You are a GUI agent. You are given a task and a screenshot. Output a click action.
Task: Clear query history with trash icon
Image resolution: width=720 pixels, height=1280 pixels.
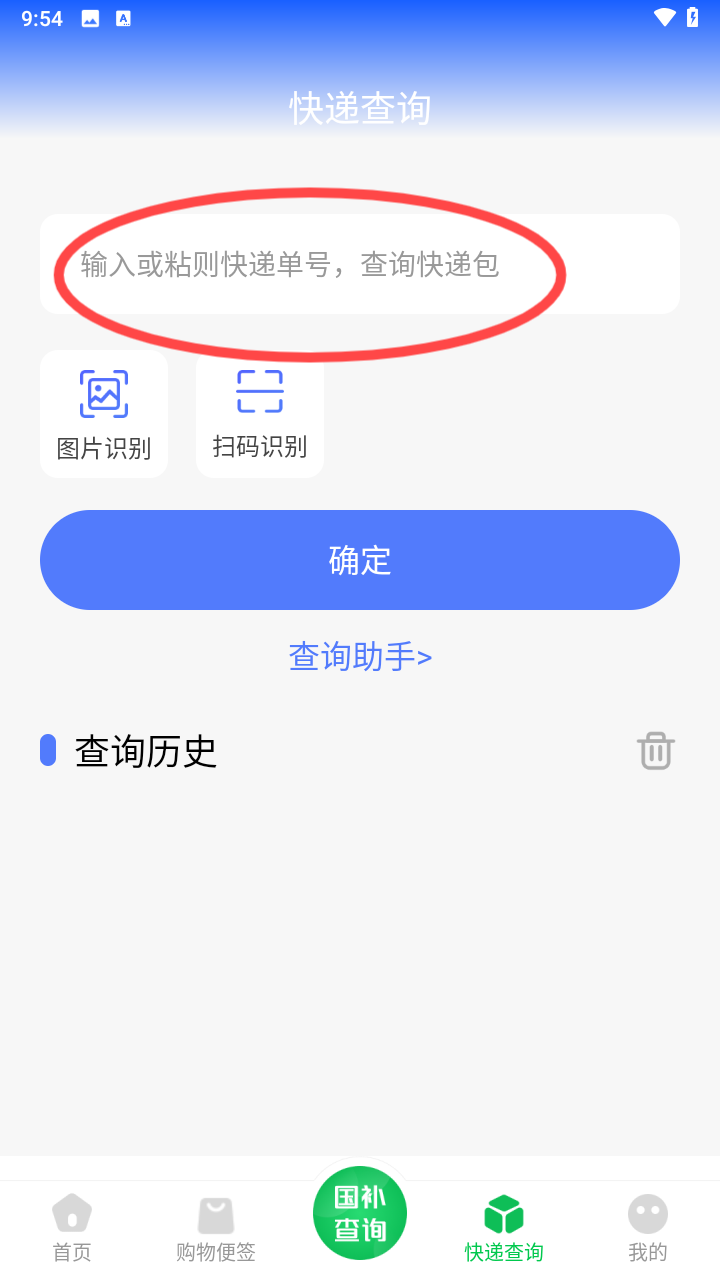pyautogui.click(x=655, y=751)
